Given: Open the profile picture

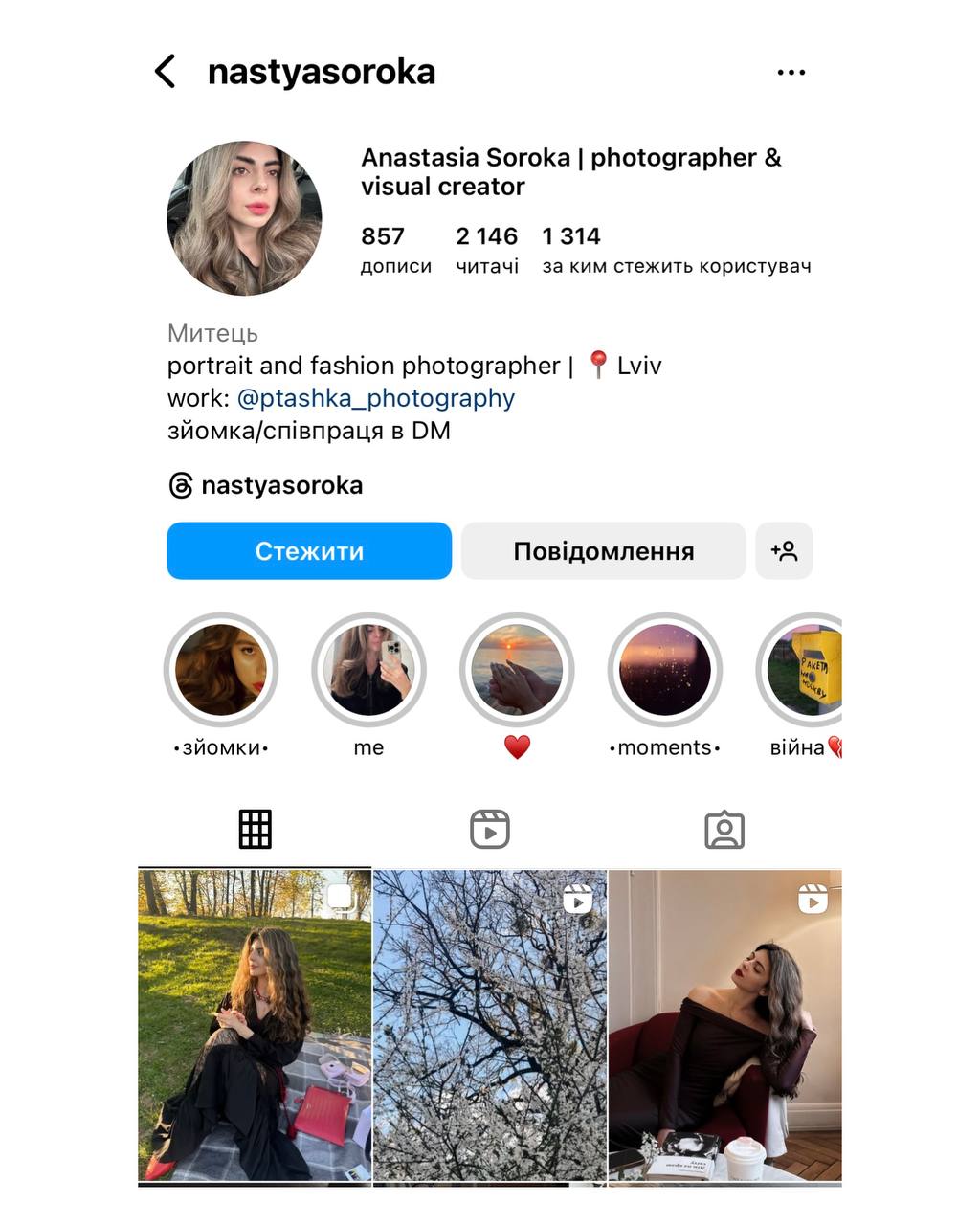Looking at the screenshot, I should coord(244,218).
